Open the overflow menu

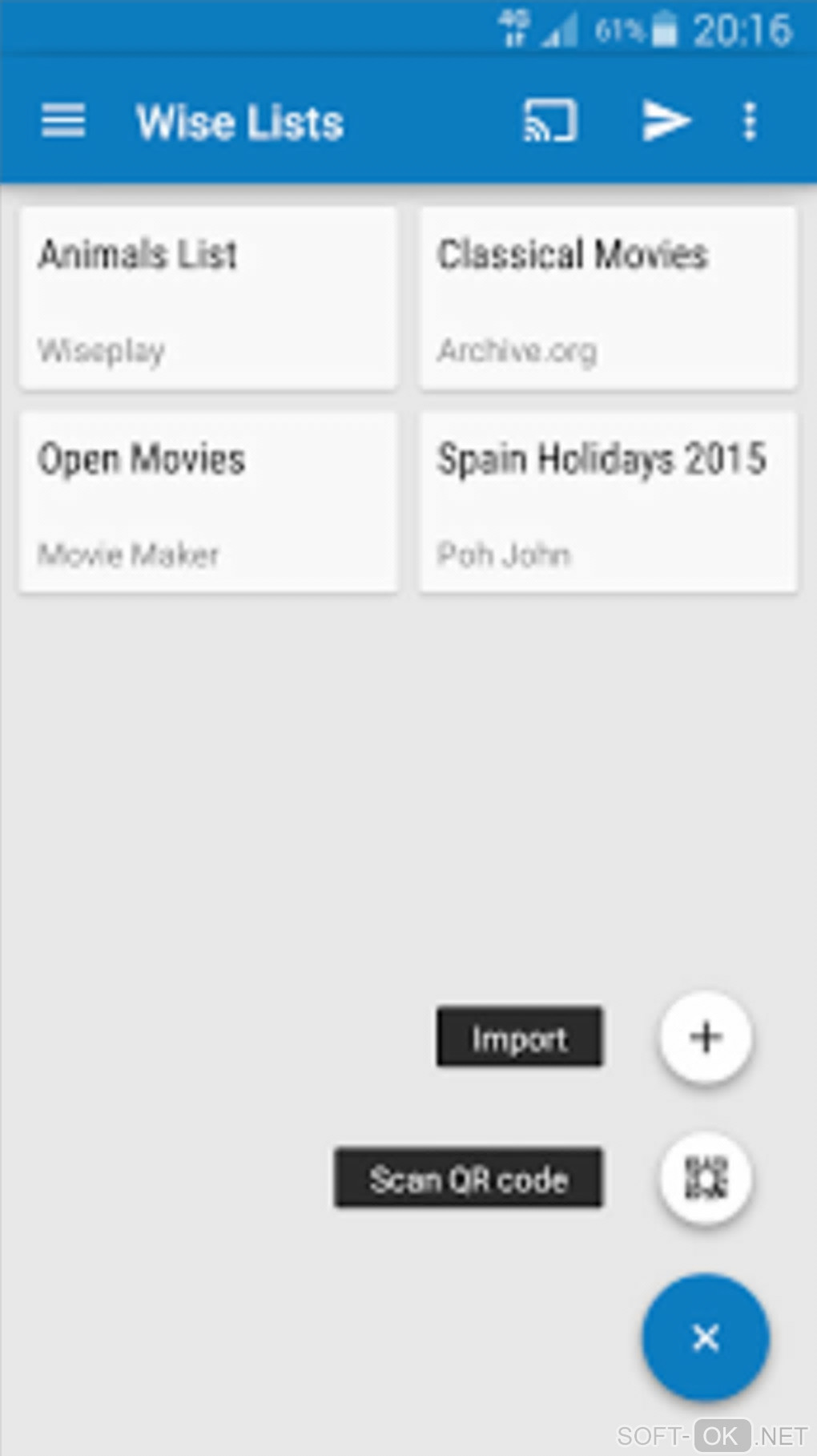(750, 121)
